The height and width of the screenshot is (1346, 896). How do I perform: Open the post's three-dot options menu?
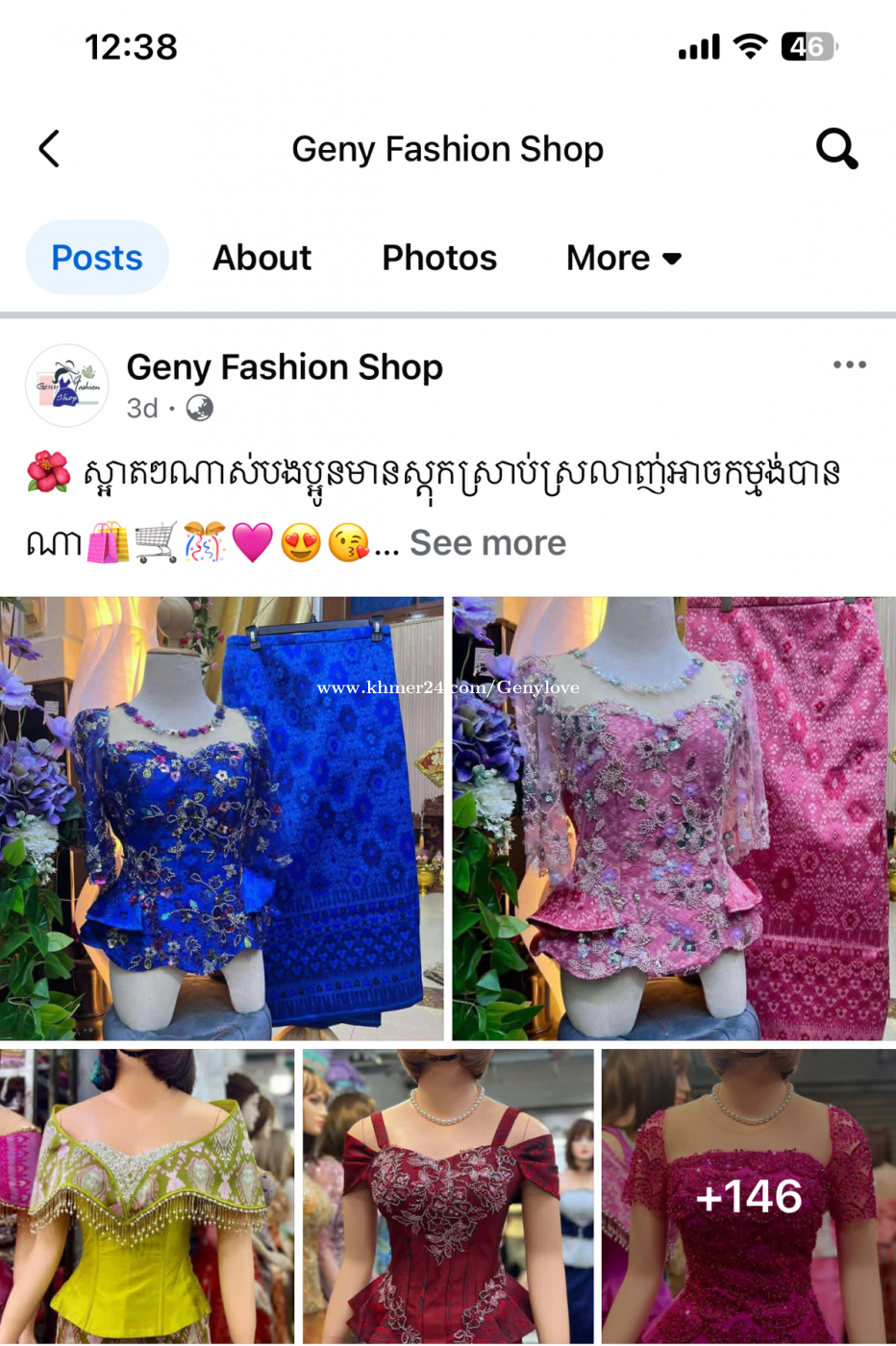[x=849, y=365]
